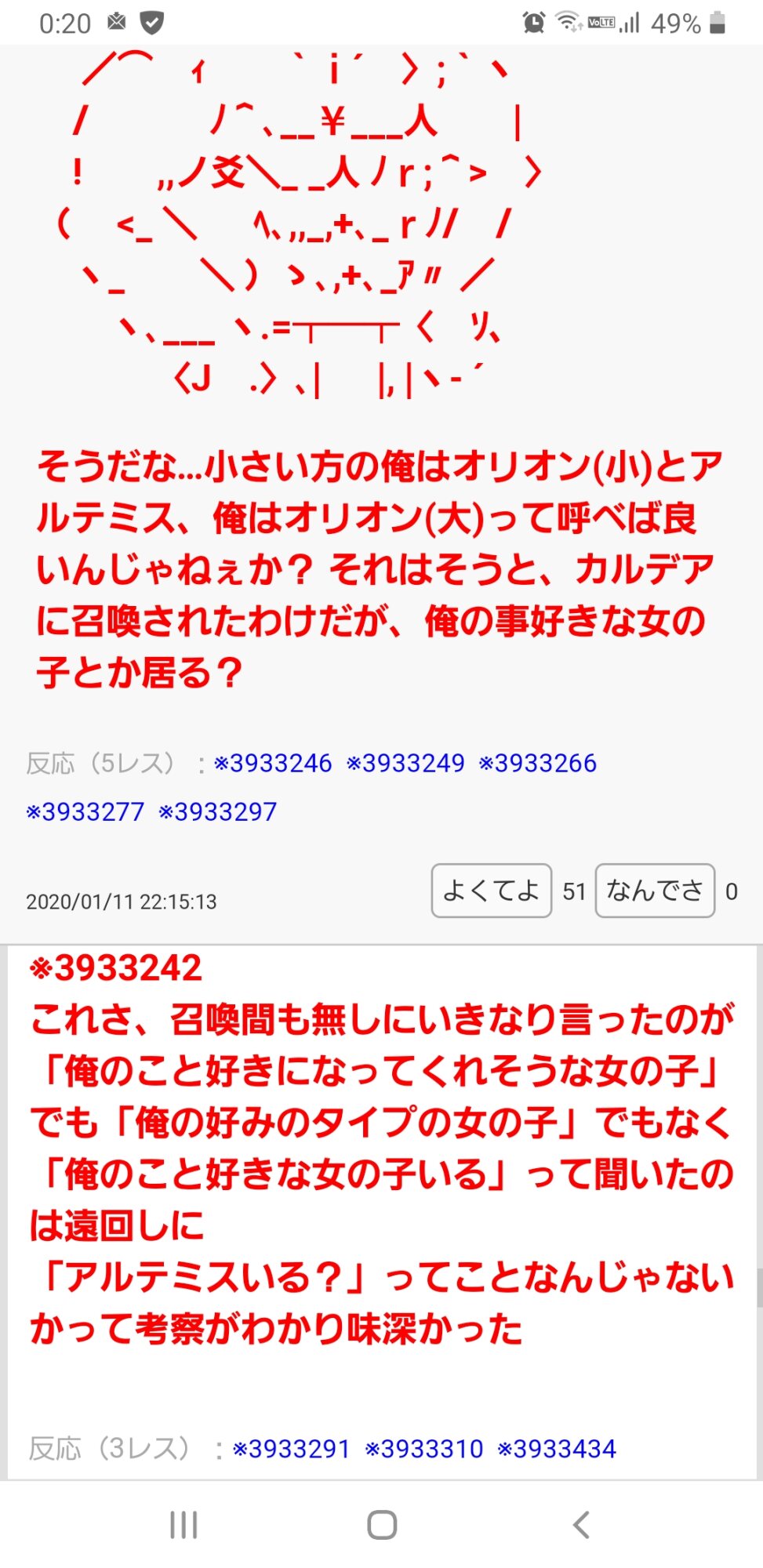
Task: Tap the なんでさ vote button
Action: pos(655,891)
